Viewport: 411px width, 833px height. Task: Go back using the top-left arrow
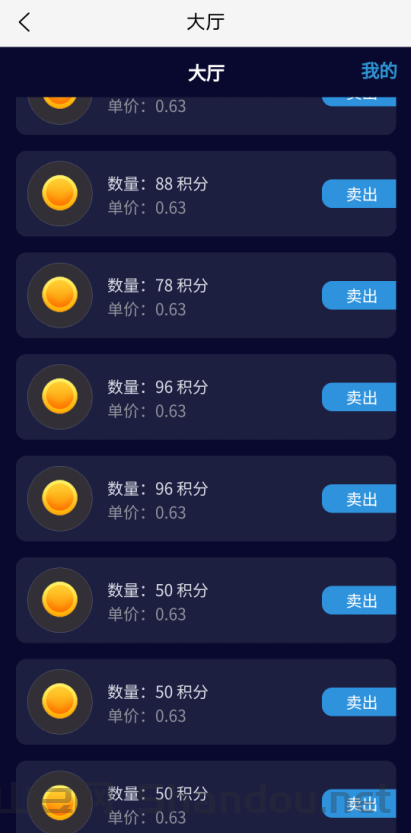pos(24,22)
